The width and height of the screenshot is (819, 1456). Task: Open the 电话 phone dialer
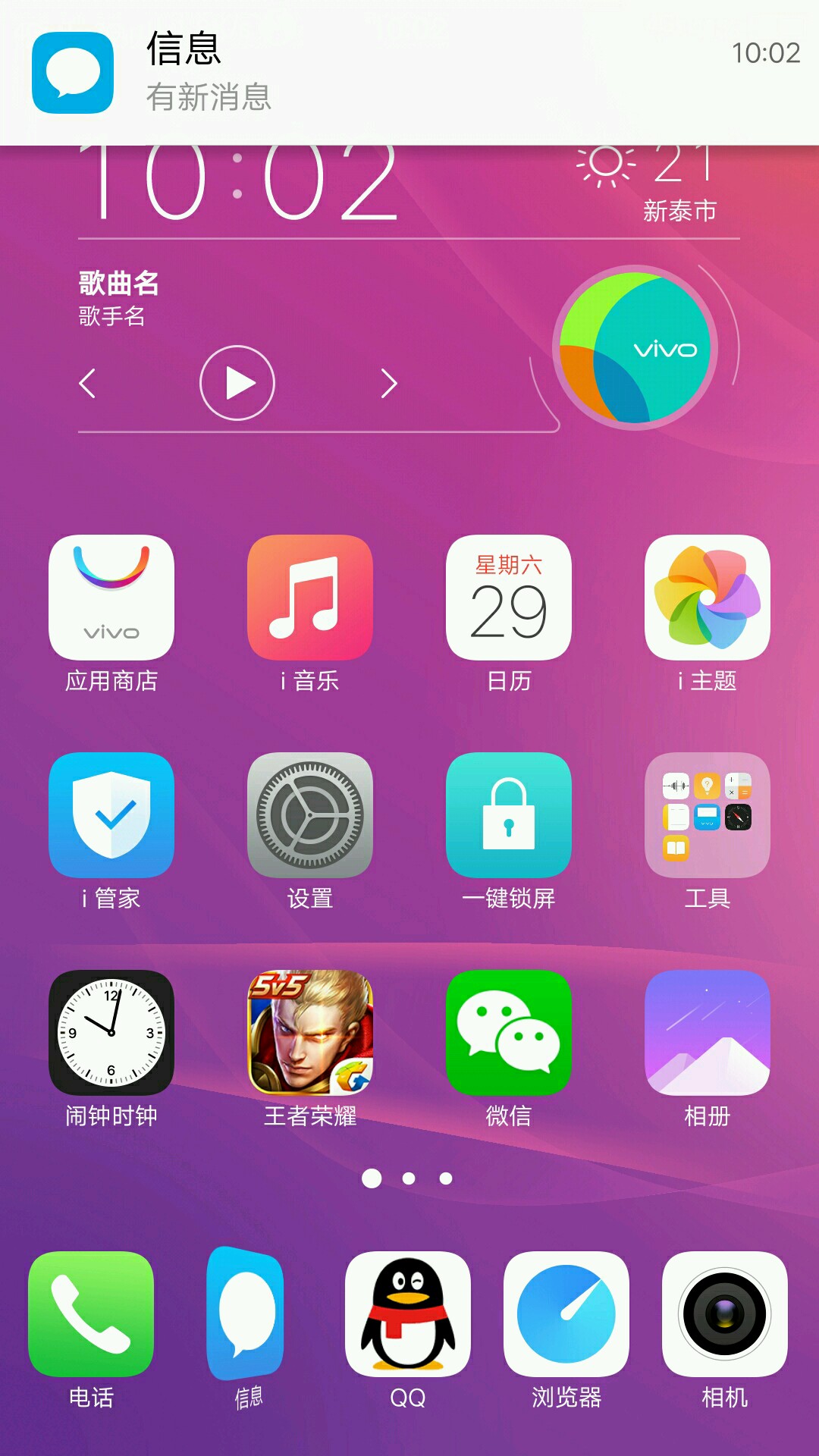coord(91,1314)
